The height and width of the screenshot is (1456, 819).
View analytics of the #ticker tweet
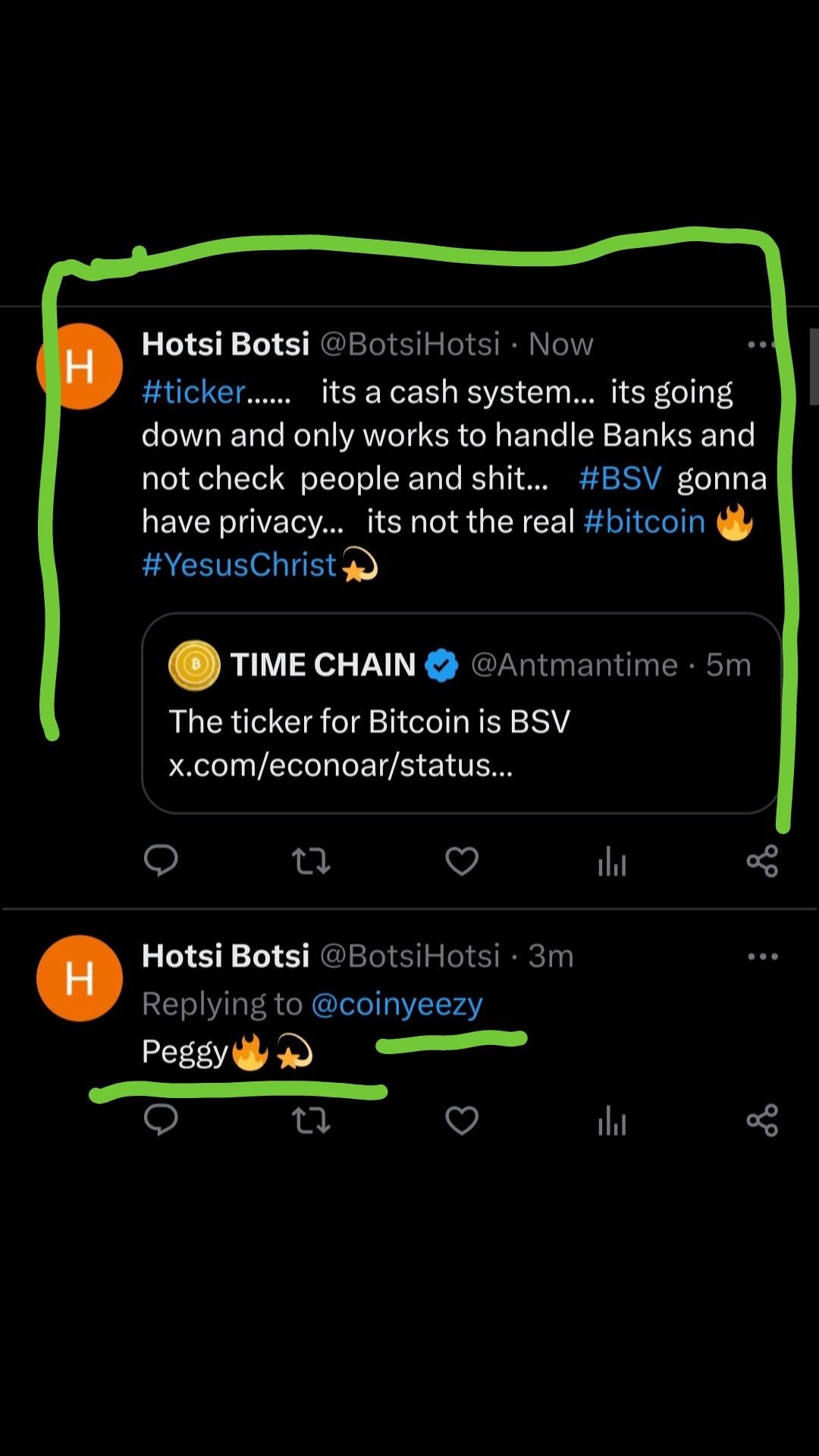pyautogui.click(x=612, y=861)
